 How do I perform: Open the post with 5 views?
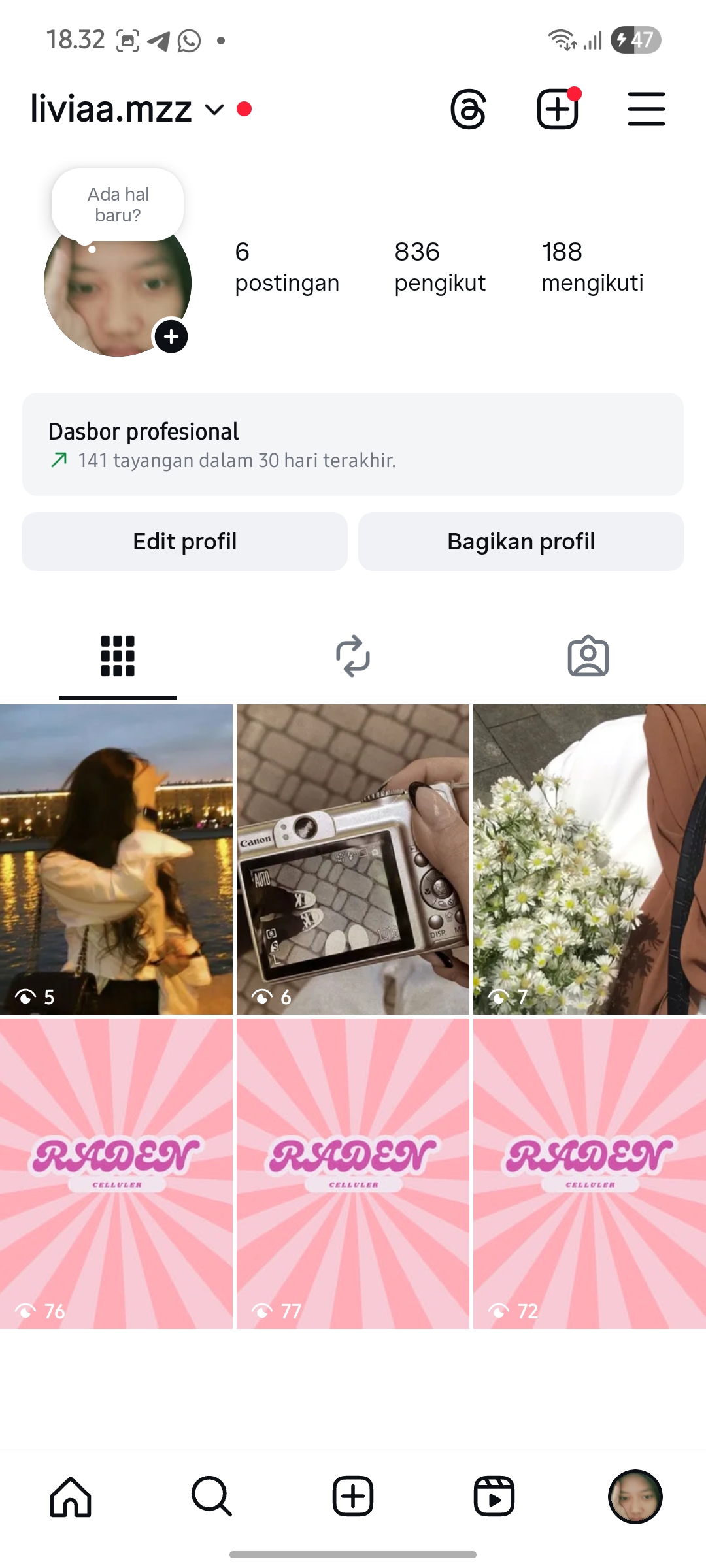coord(116,859)
